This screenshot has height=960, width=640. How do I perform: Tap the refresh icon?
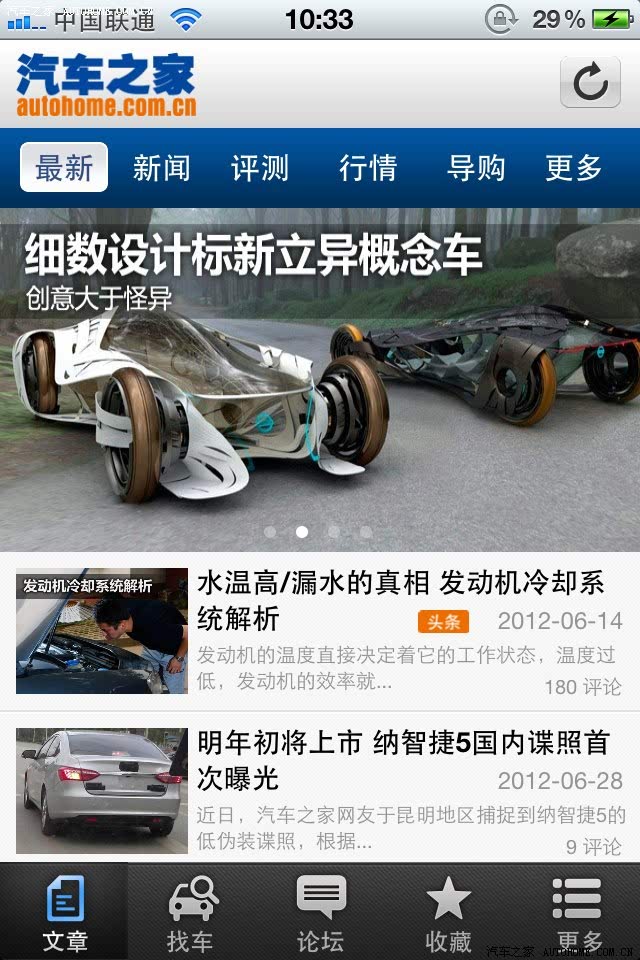click(x=590, y=83)
